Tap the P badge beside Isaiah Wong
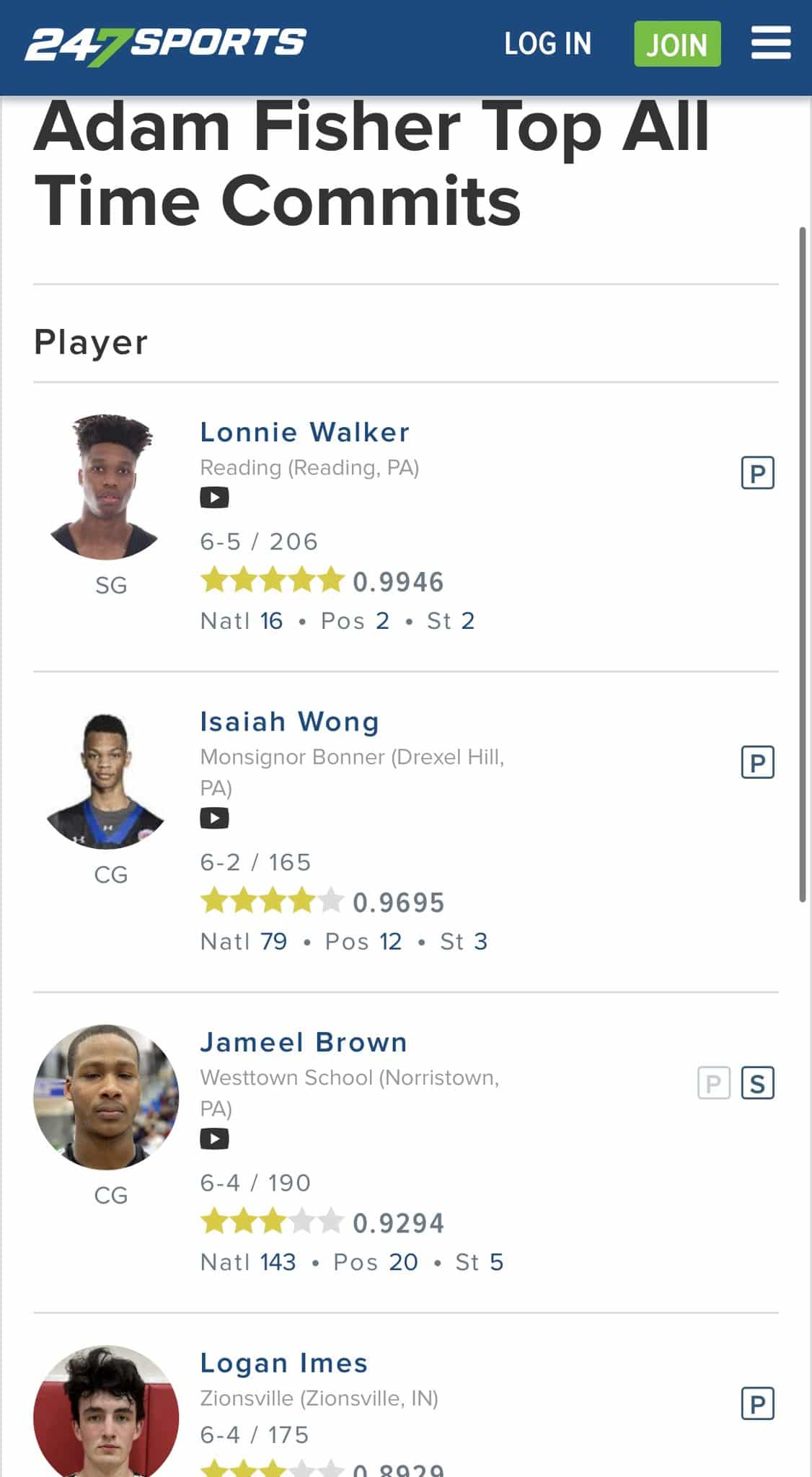Image resolution: width=812 pixels, height=1477 pixels. pyautogui.click(x=757, y=762)
